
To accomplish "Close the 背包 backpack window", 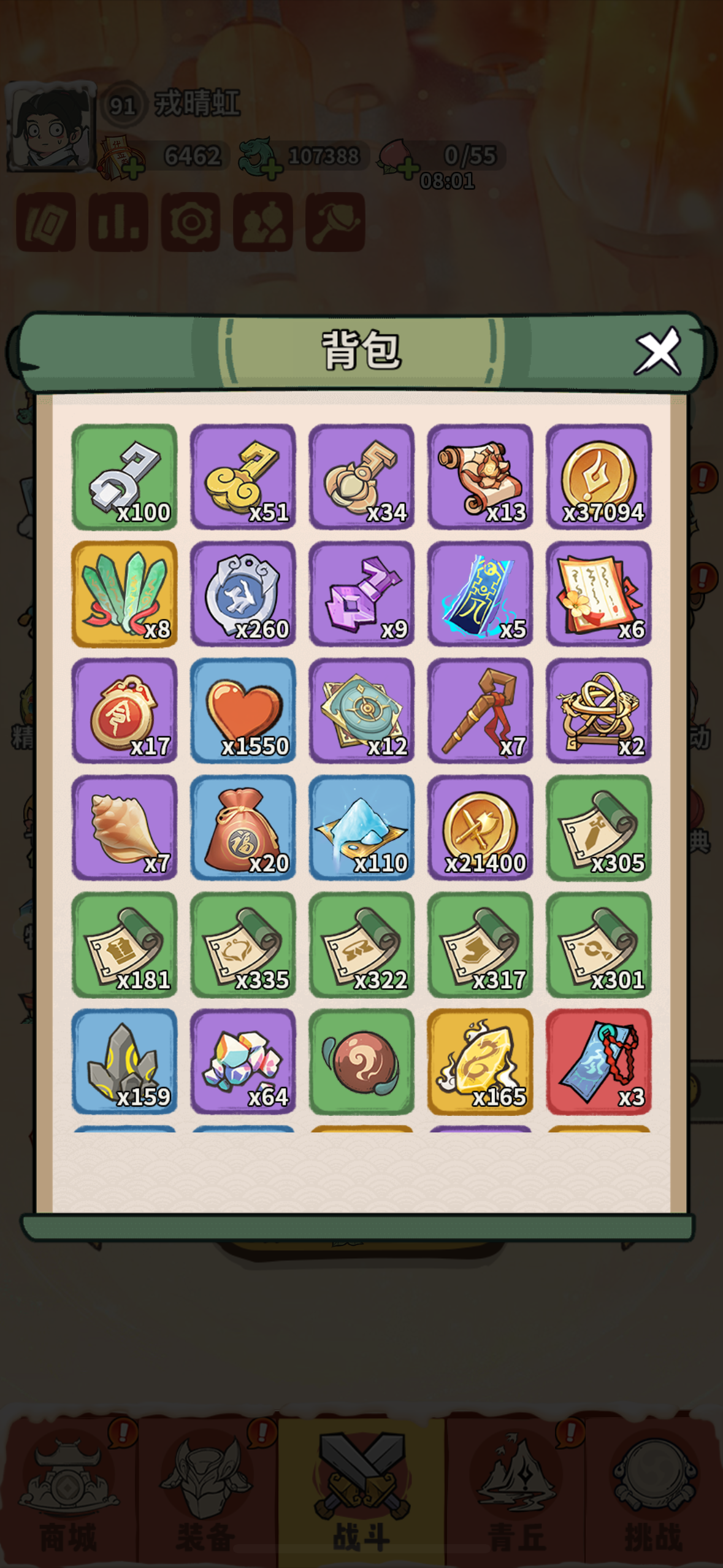I will pos(658,351).
